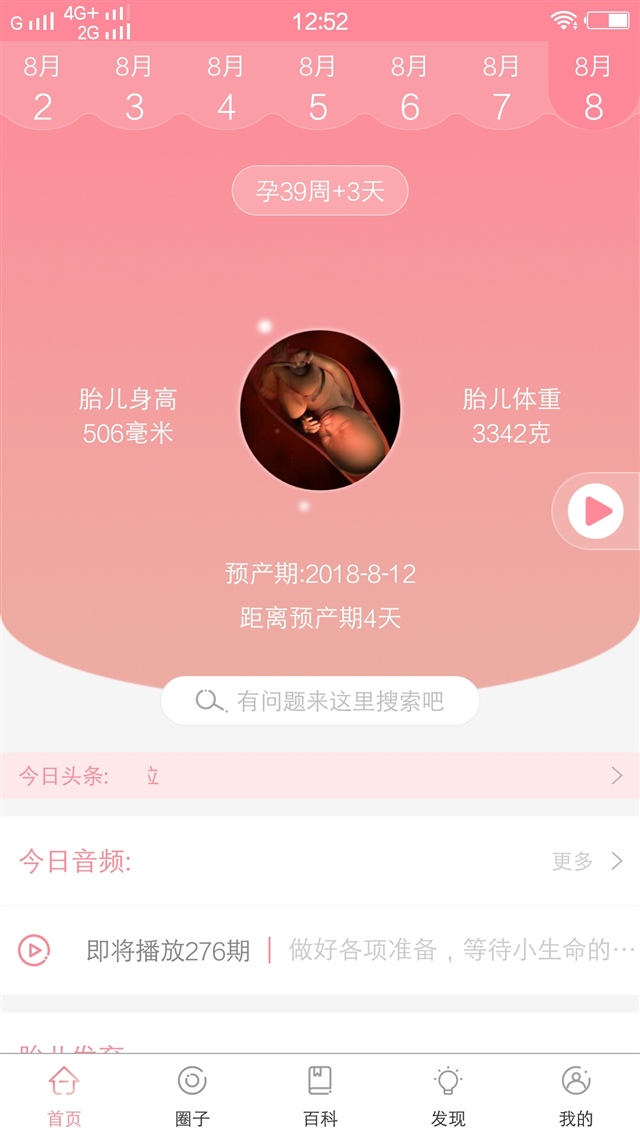The height and width of the screenshot is (1138, 640).
Task: View 更多 audio episodes
Action: (x=587, y=861)
